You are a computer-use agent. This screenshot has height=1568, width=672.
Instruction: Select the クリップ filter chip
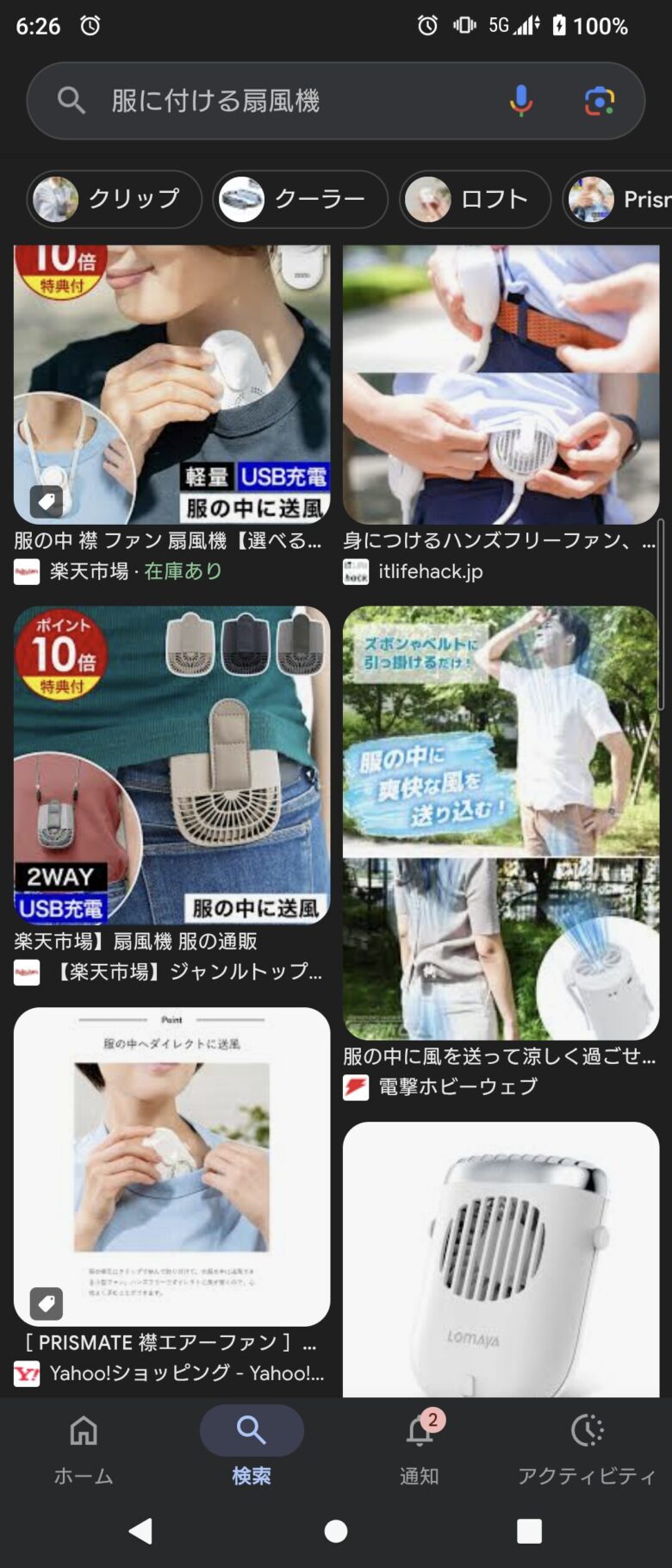click(115, 199)
